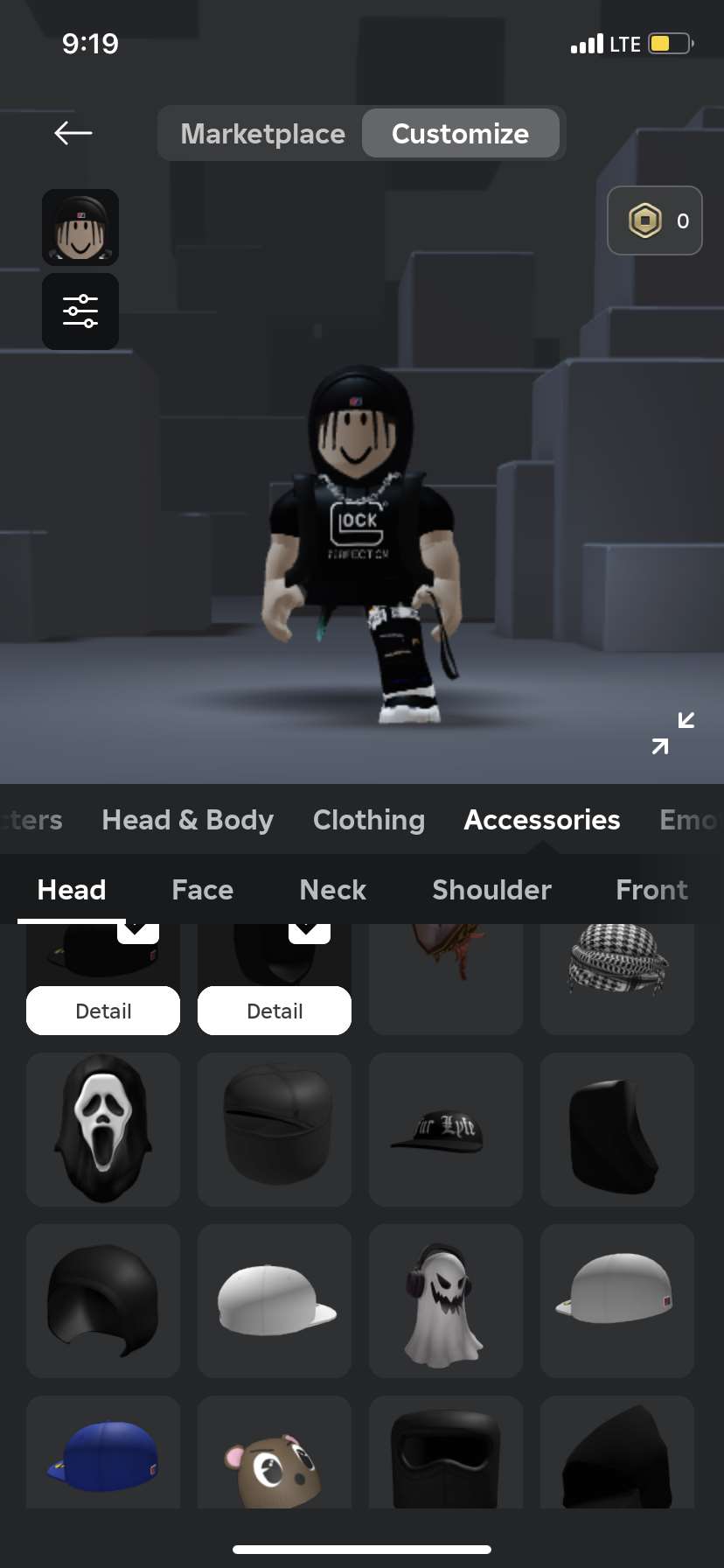724x1568 pixels.
Task: Open avatar adjustment sliders settings
Action: click(x=80, y=311)
